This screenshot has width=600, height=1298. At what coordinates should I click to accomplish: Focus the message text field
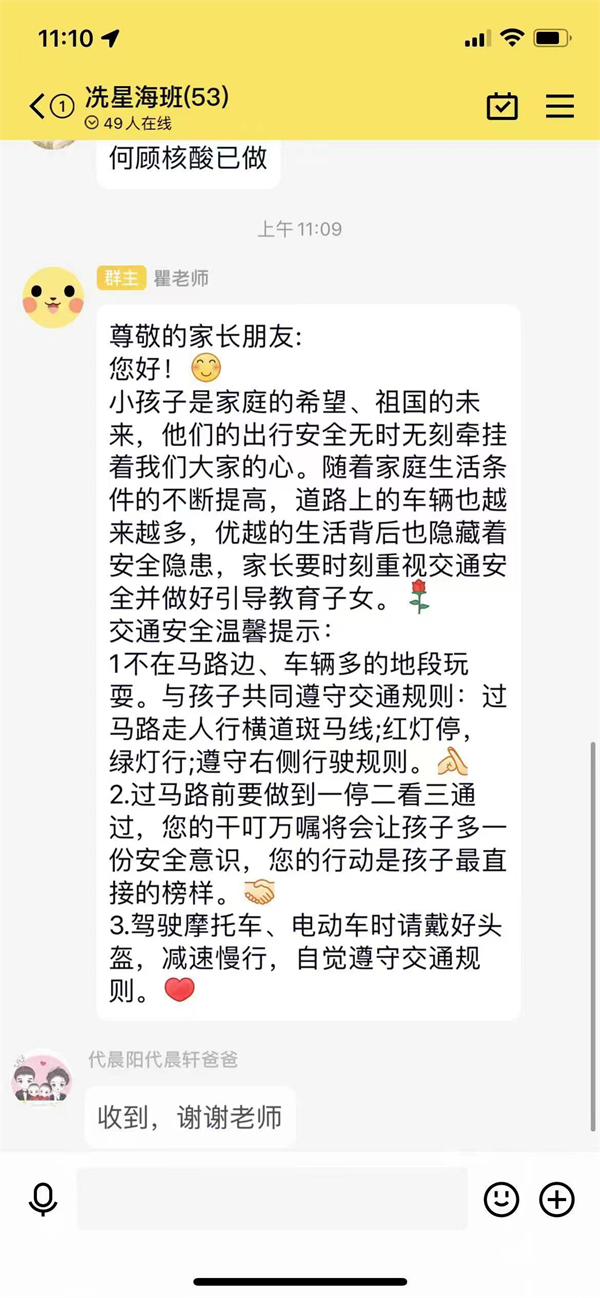click(x=272, y=1198)
